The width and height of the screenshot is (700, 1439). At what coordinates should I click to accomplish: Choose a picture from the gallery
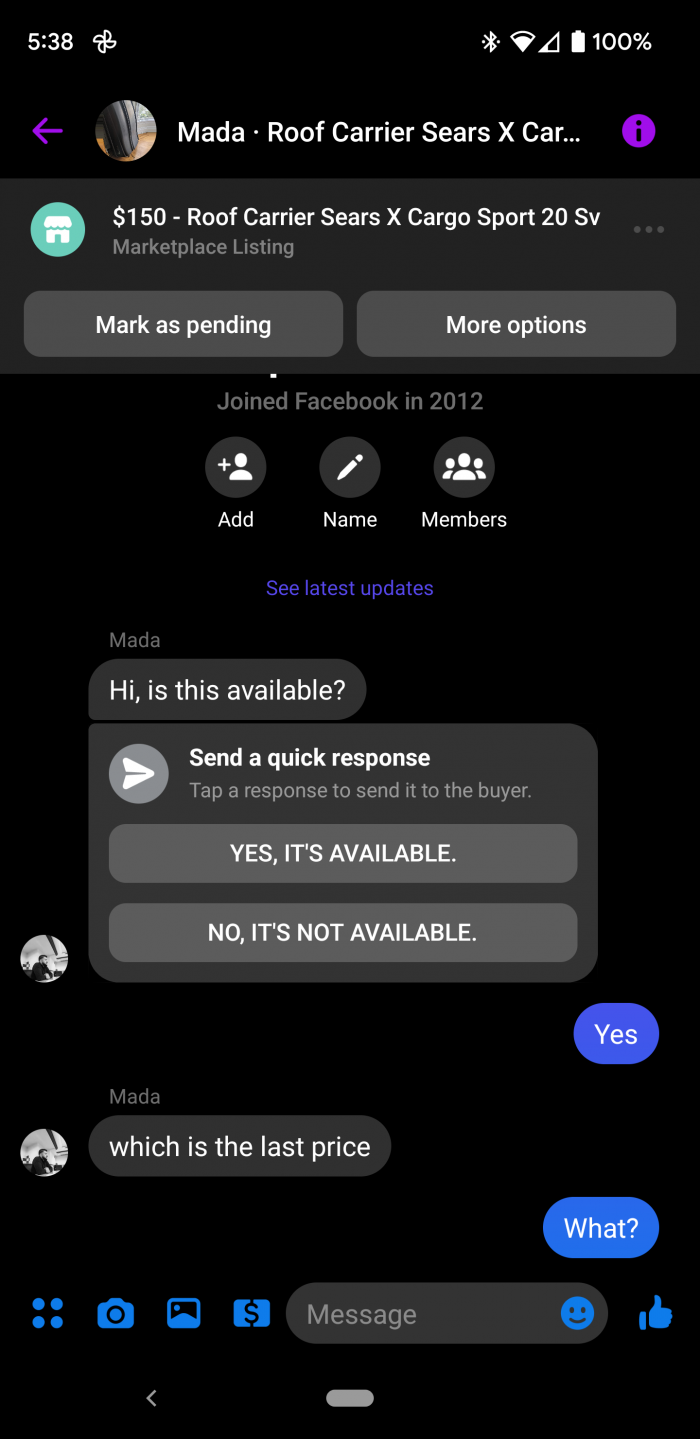184,1313
